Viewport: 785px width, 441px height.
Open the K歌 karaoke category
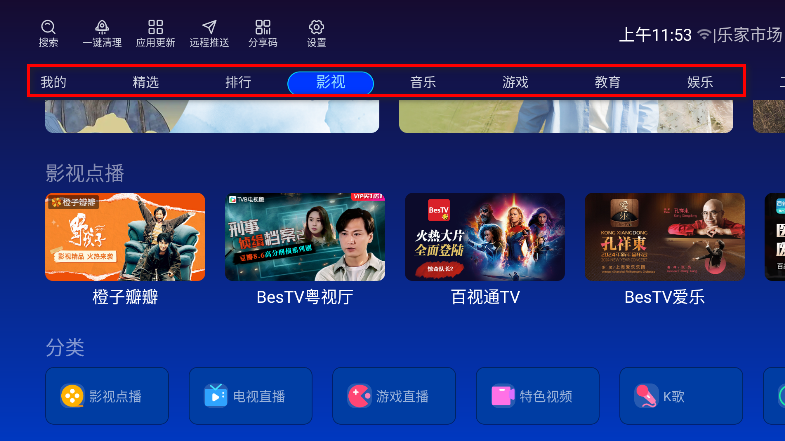681,396
